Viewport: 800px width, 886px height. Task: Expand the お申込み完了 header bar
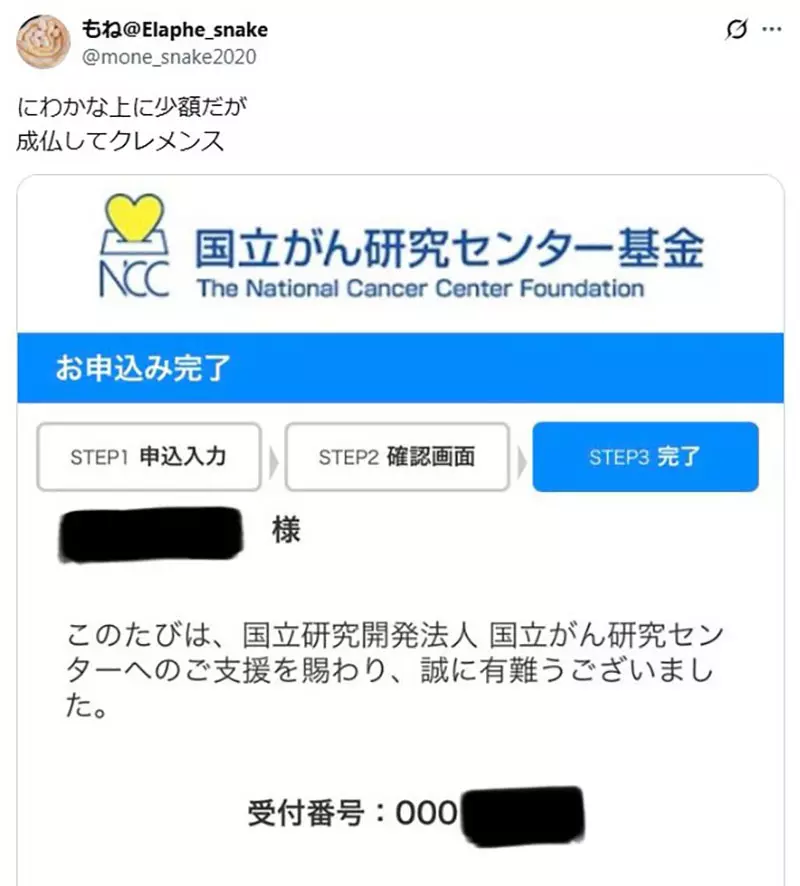coord(400,366)
